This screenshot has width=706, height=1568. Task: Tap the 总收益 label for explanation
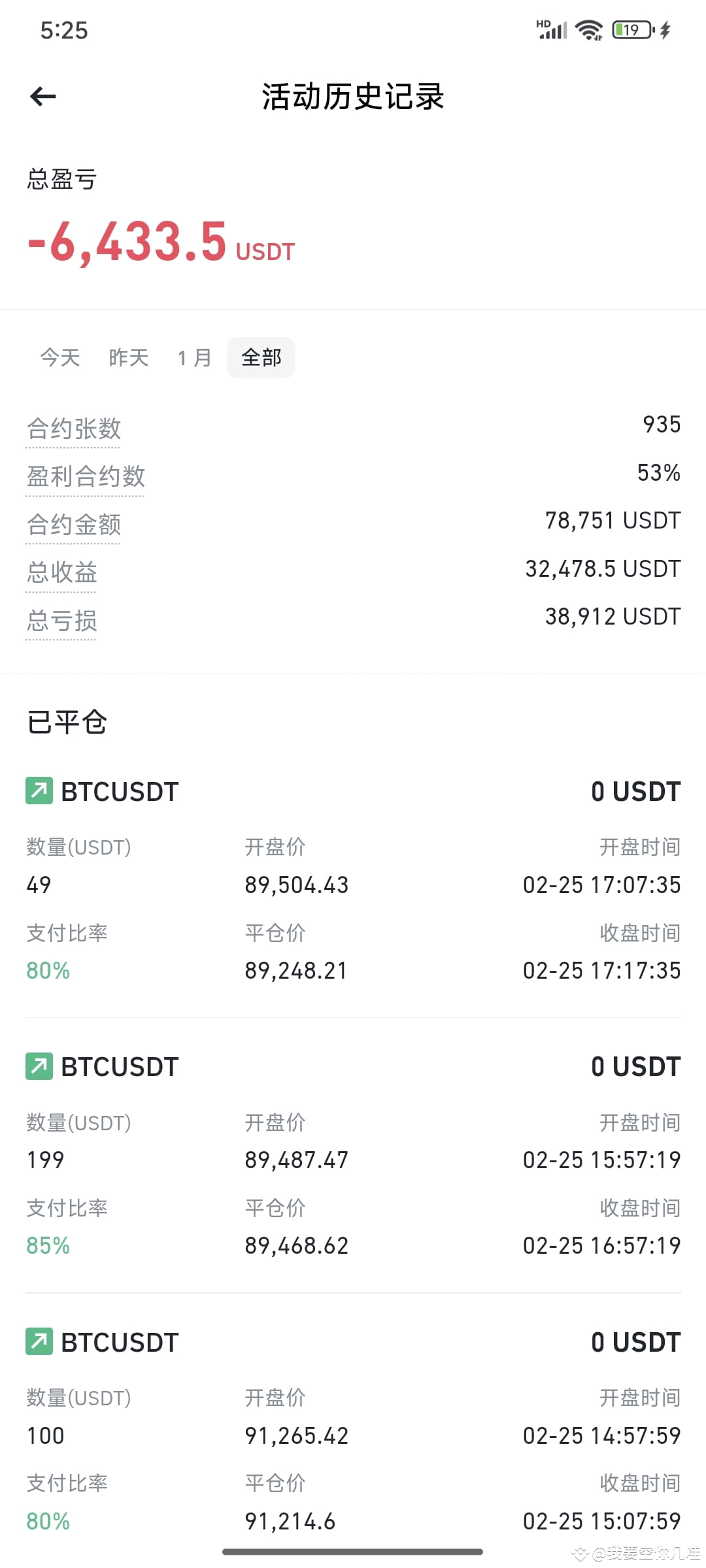61,572
